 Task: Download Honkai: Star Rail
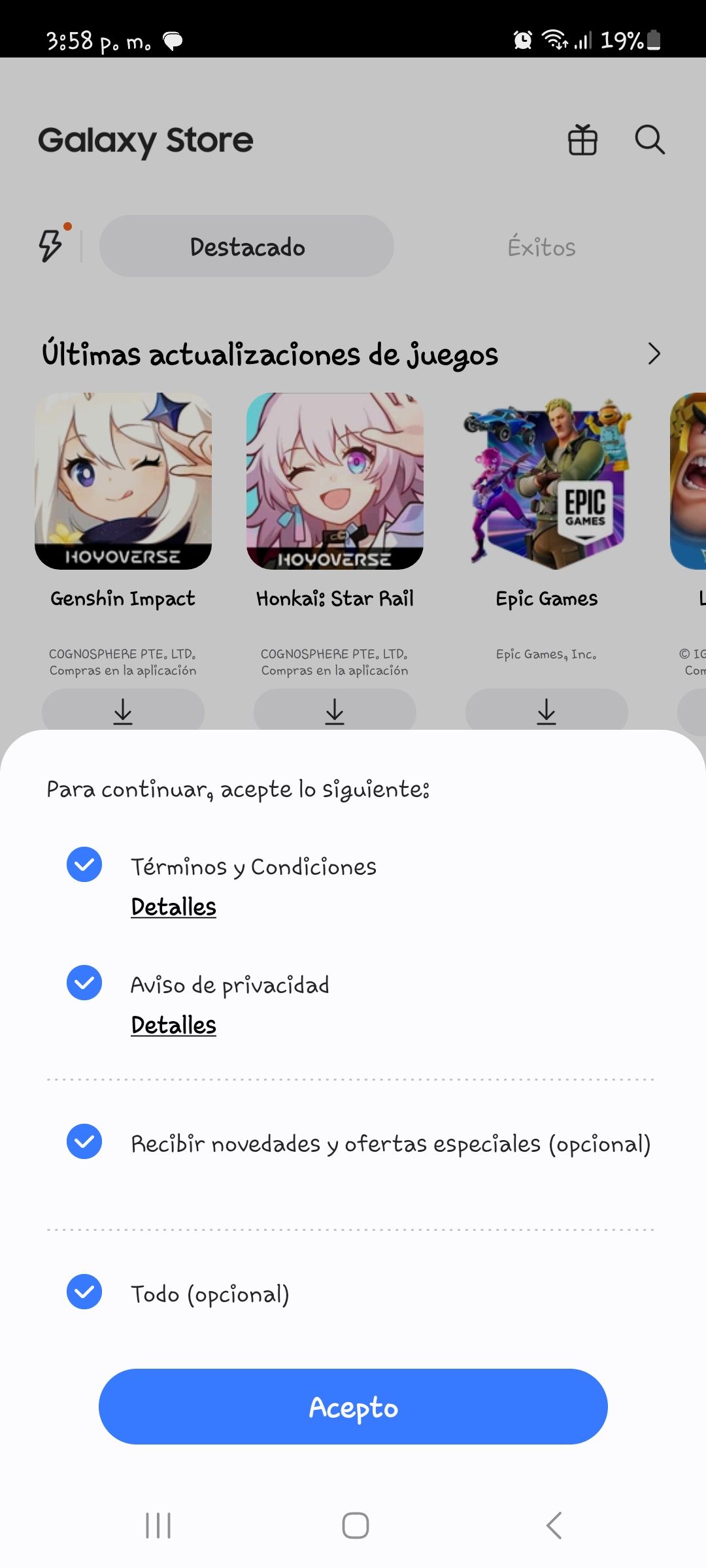(335, 711)
